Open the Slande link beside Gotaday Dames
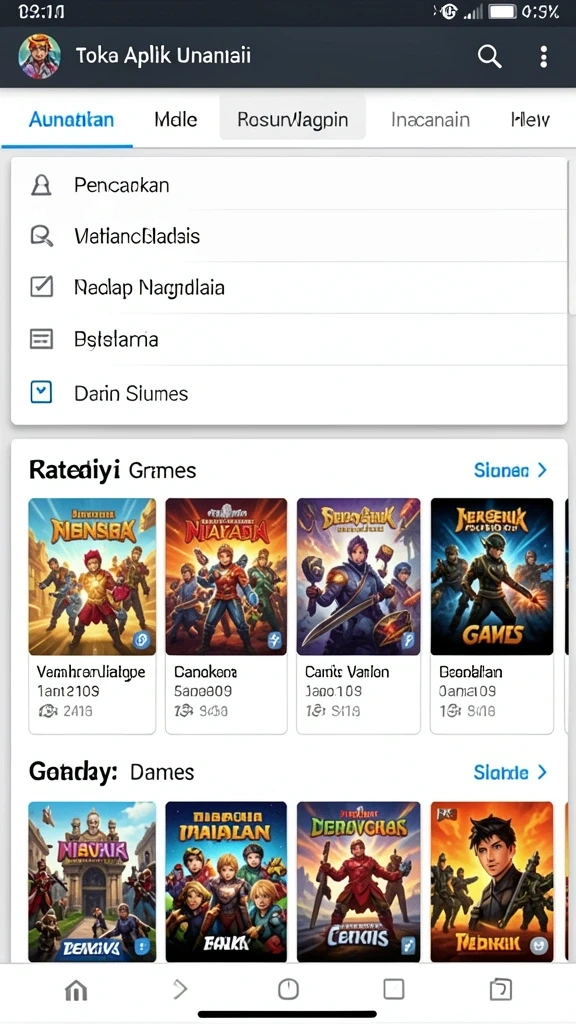This screenshot has height=1024, width=576. (x=510, y=772)
